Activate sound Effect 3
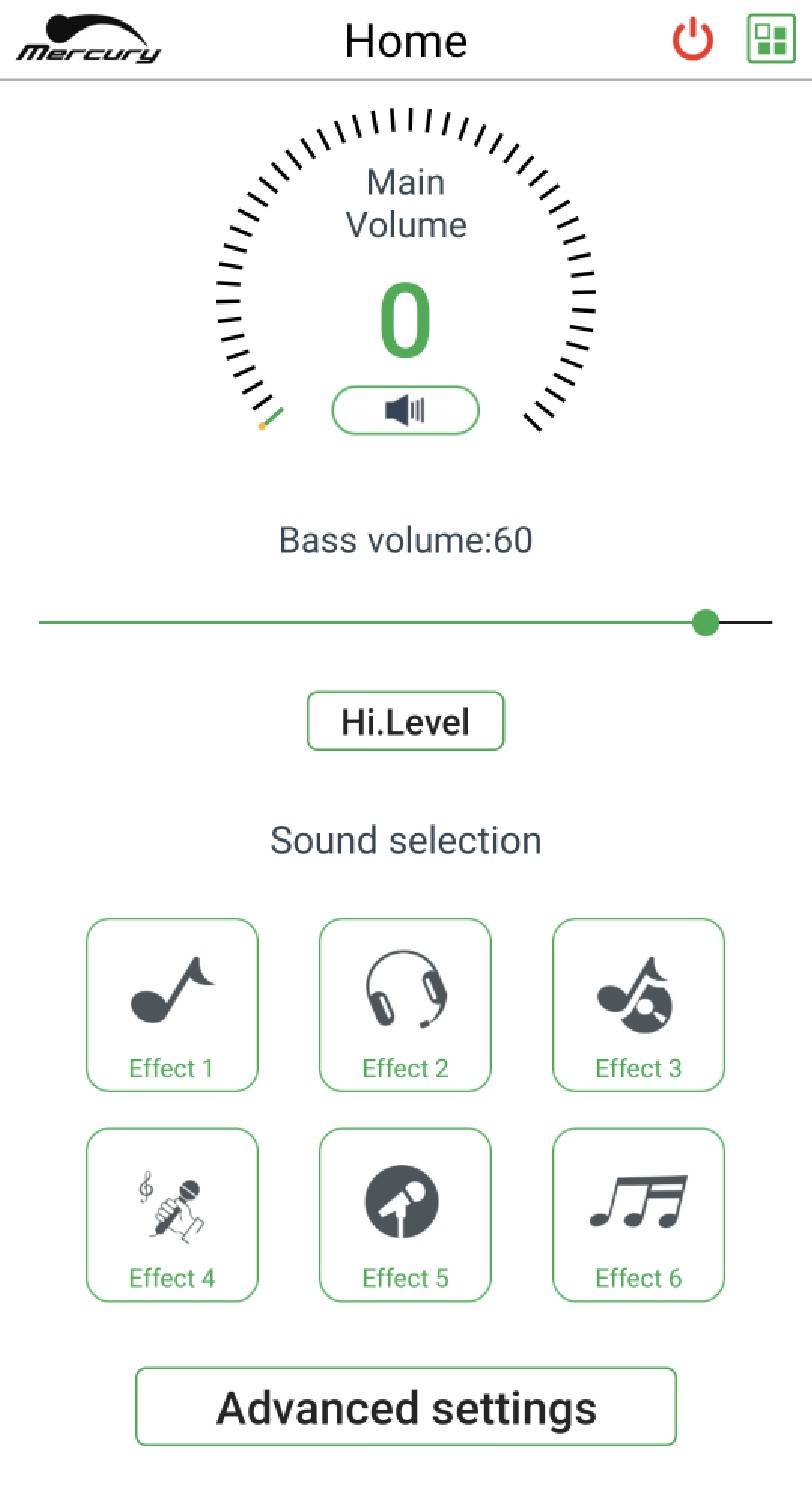This screenshot has height=1511, width=812. [638, 1005]
